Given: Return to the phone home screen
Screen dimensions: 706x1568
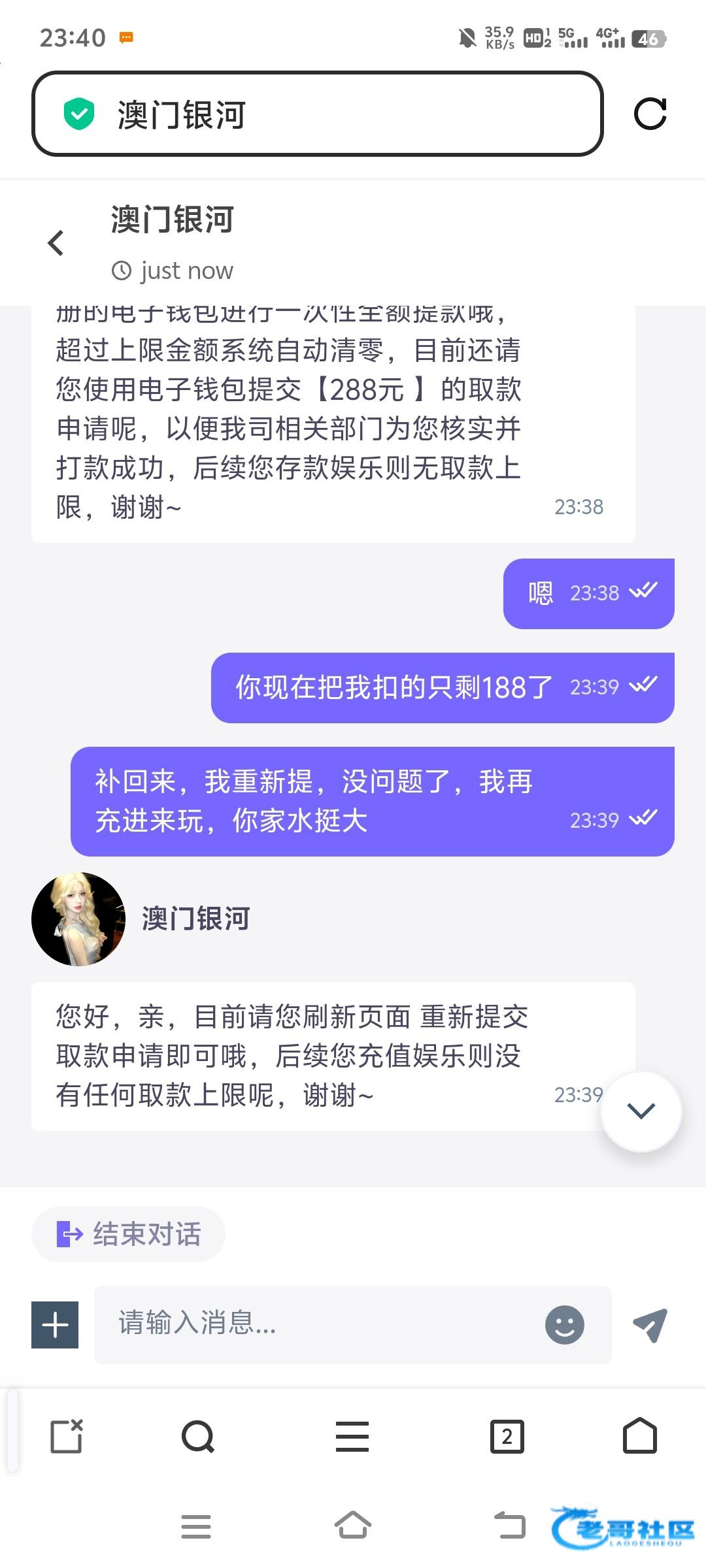Looking at the screenshot, I should (x=353, y=1527).
